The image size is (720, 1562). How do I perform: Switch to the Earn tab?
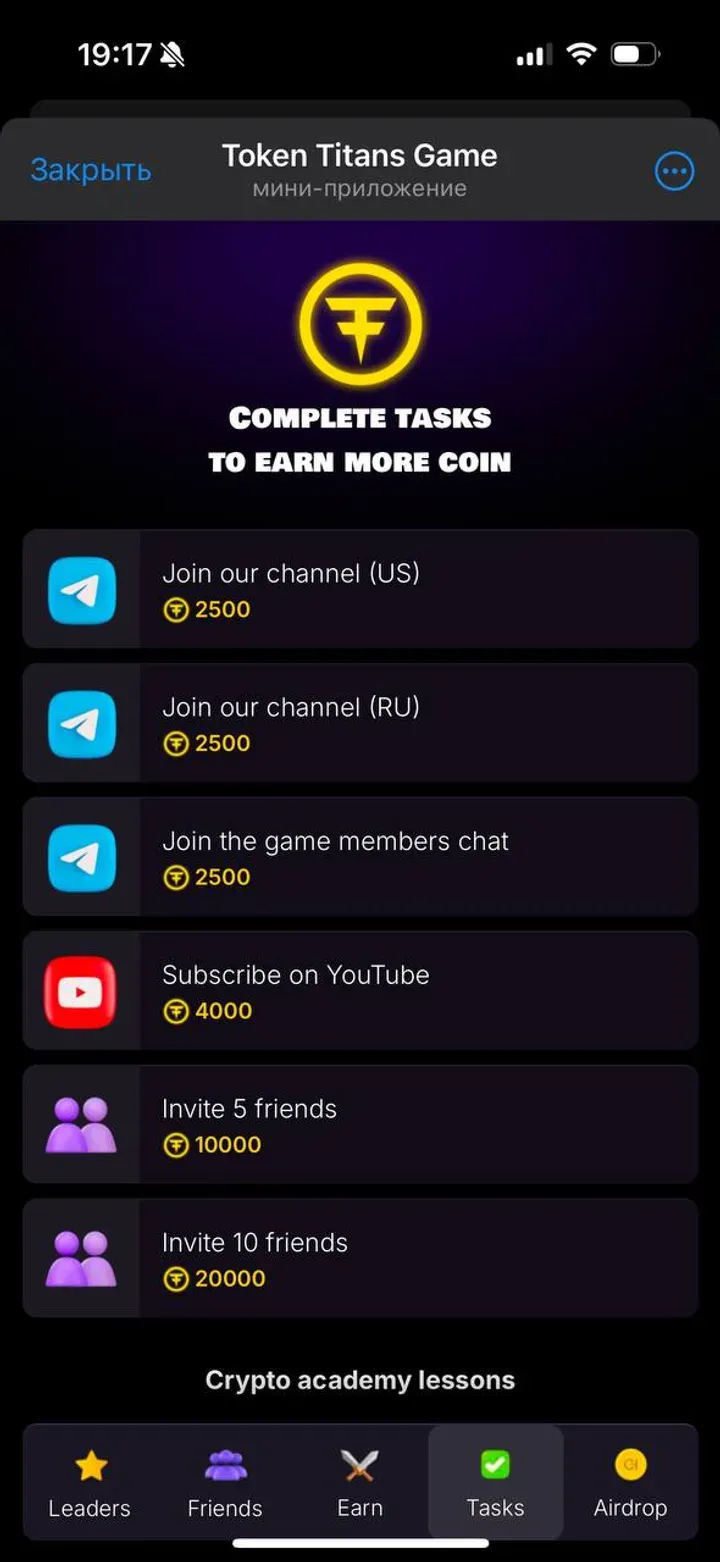360,1484
